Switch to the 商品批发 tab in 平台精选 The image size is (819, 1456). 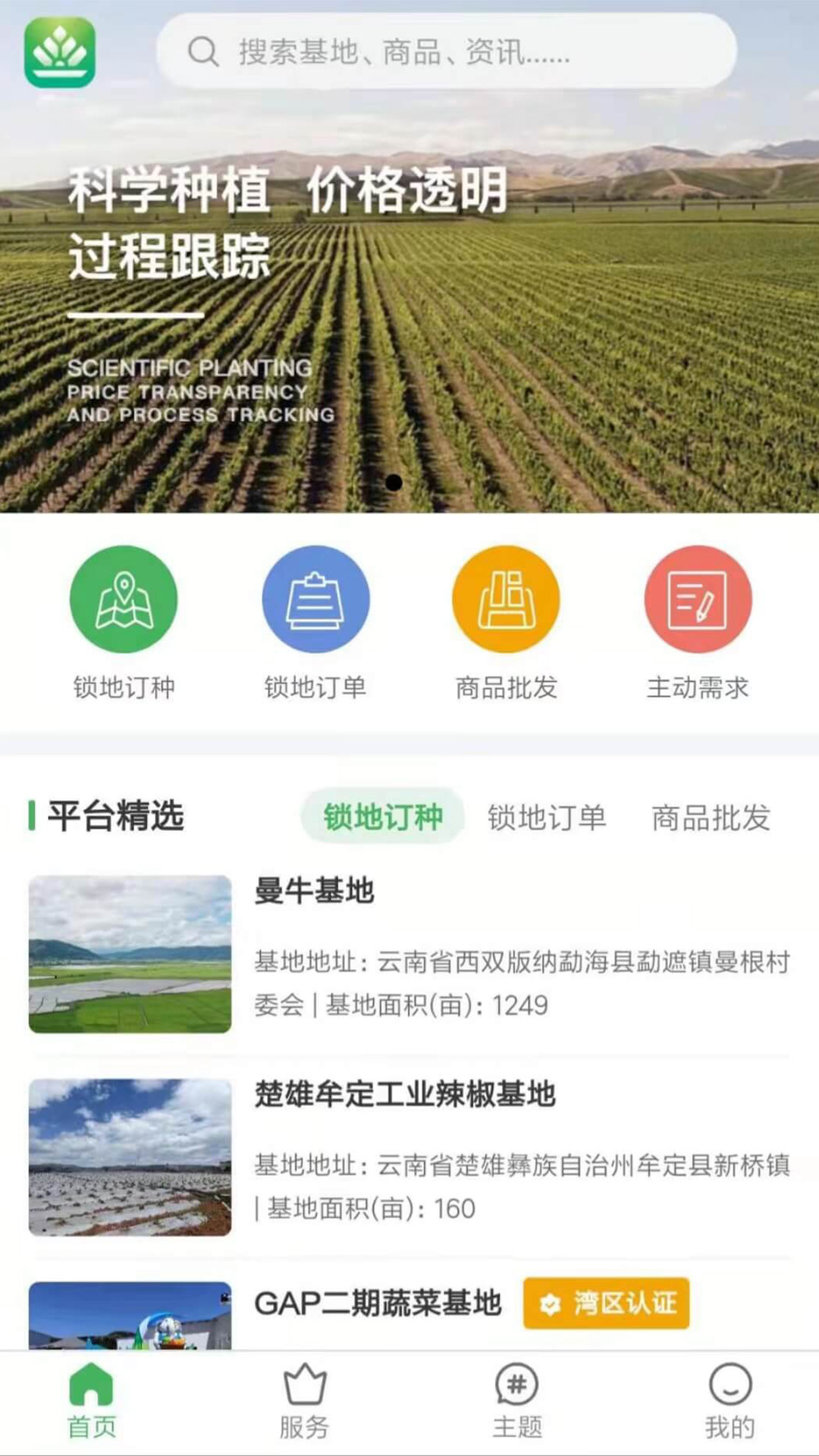click(x=711, y=817)
